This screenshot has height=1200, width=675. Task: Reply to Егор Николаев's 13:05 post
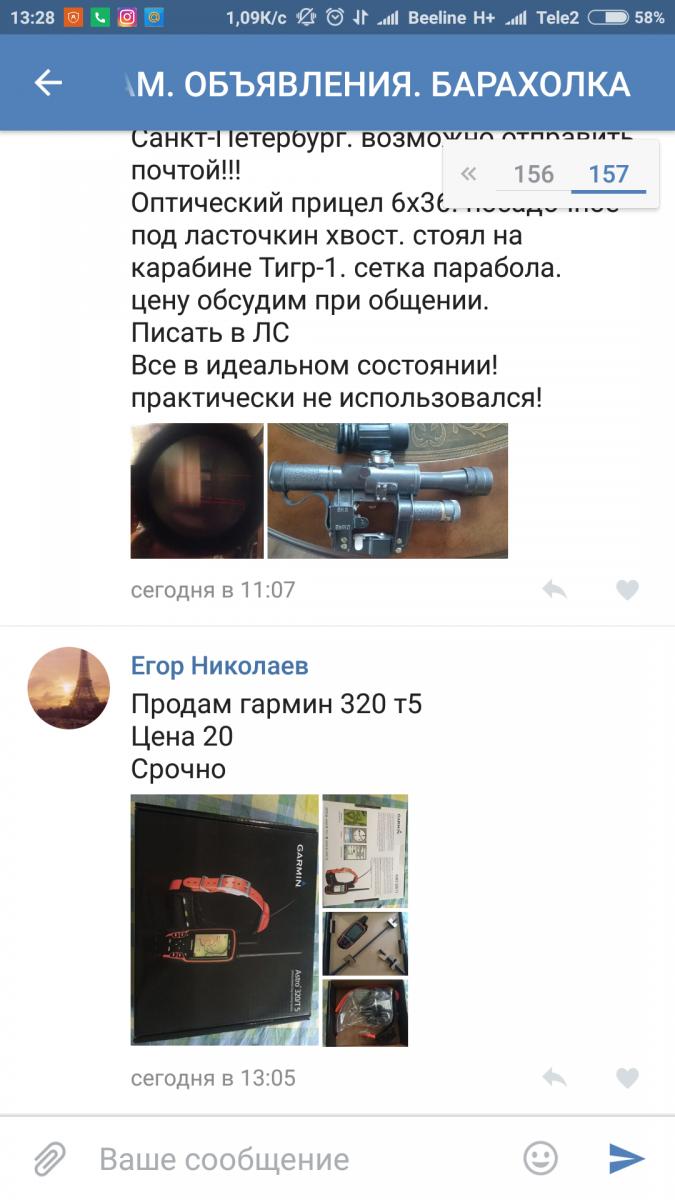coord(555,1078)
